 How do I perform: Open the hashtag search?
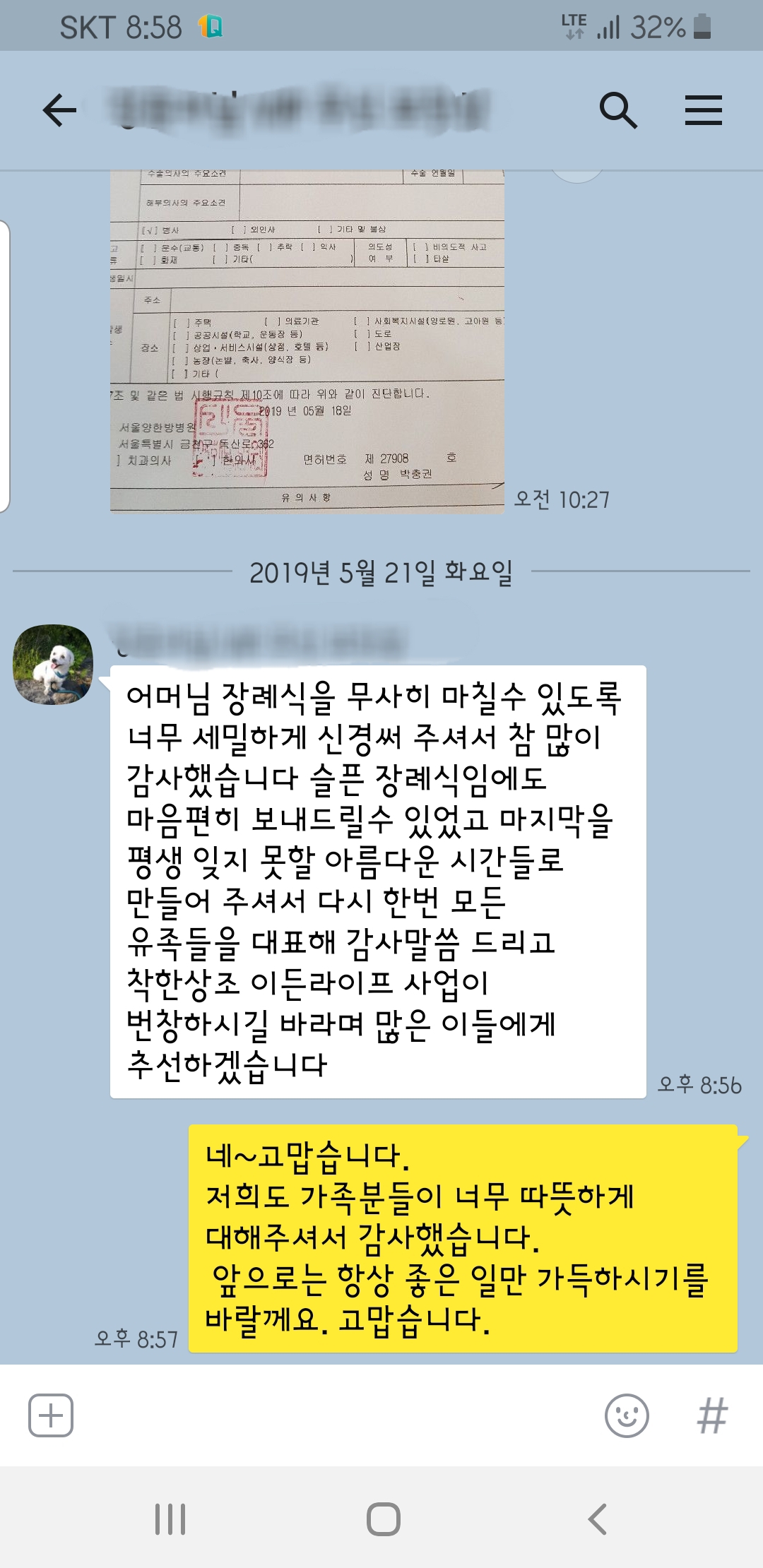click(712, 1415)
